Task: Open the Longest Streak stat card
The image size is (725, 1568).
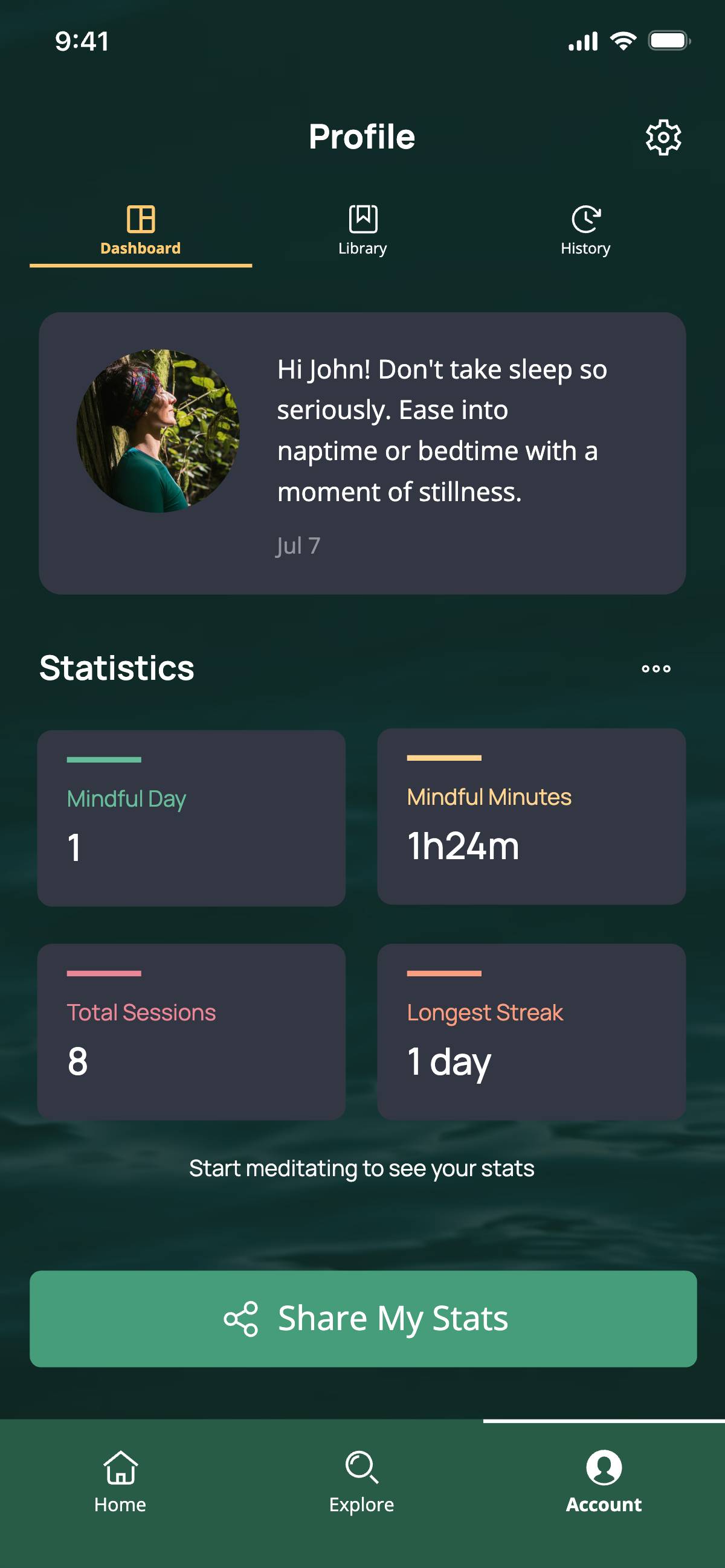Action: pos(531,1032)
